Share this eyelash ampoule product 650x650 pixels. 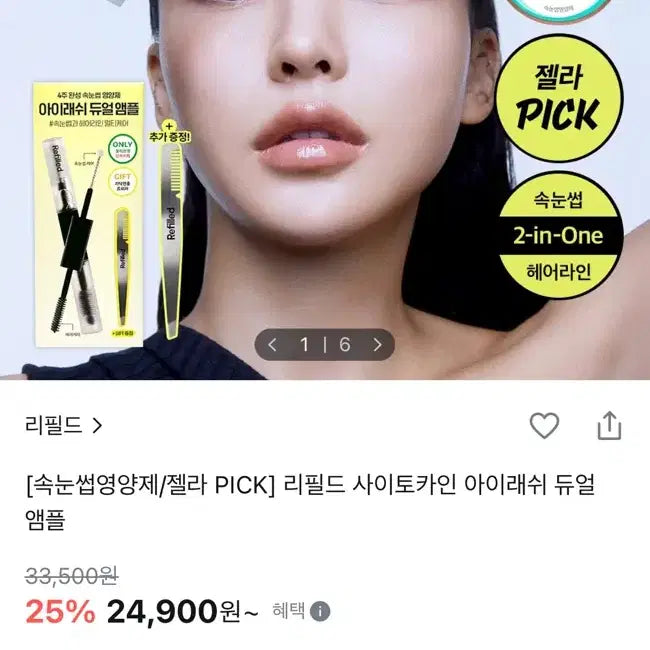pyautogui.click(x=609, y=426)
